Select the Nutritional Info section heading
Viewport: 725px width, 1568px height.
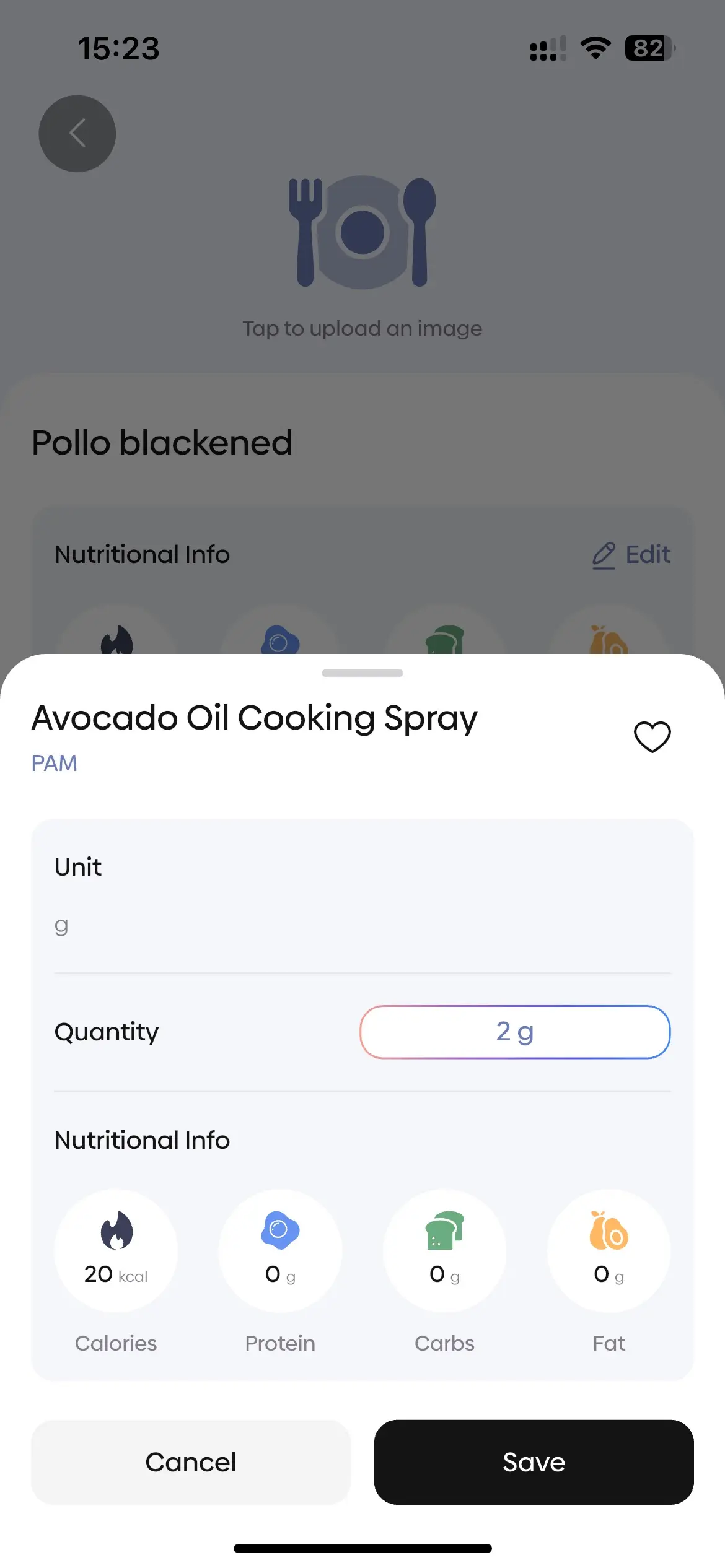(x=142, y=1140)
